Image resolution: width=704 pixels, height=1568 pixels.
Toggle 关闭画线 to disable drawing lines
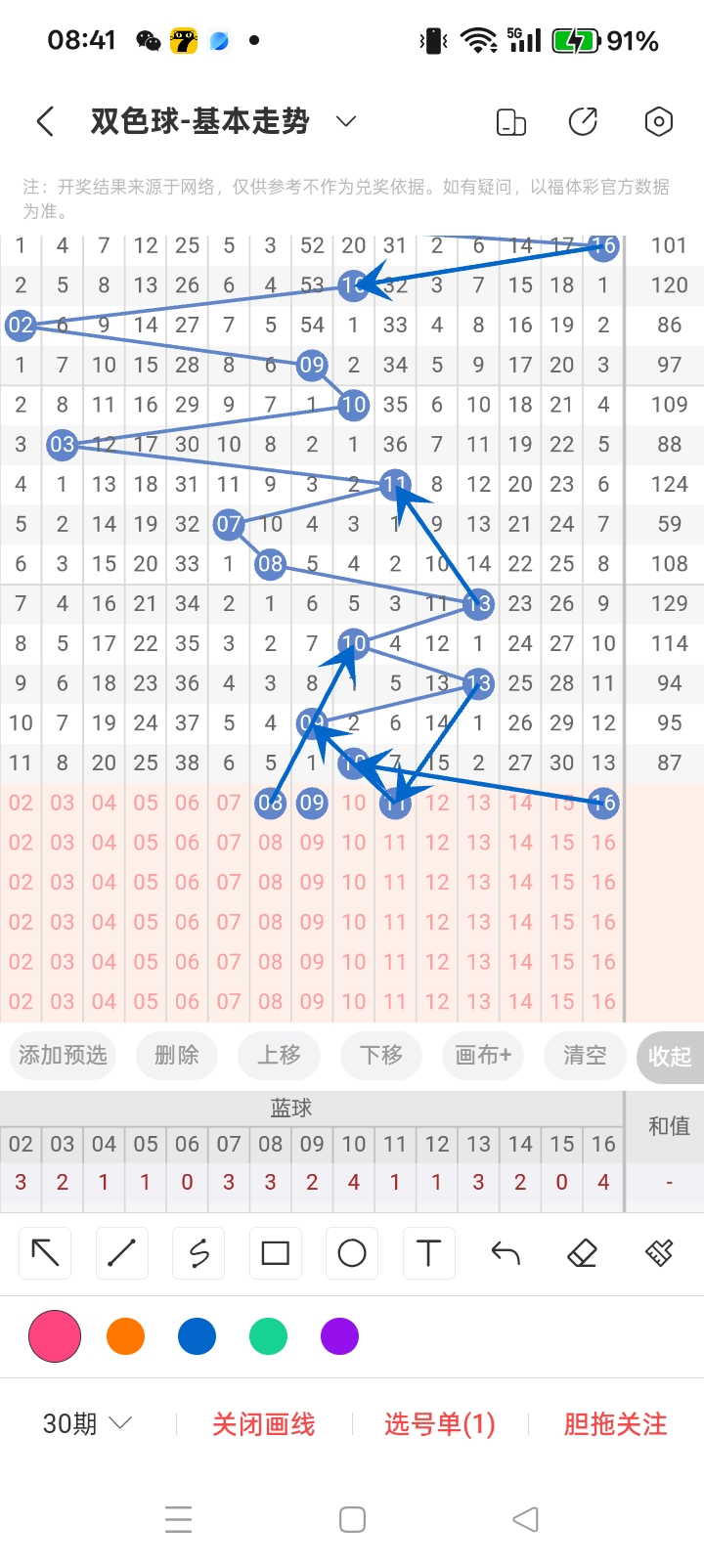click(x=263, y=1423)
